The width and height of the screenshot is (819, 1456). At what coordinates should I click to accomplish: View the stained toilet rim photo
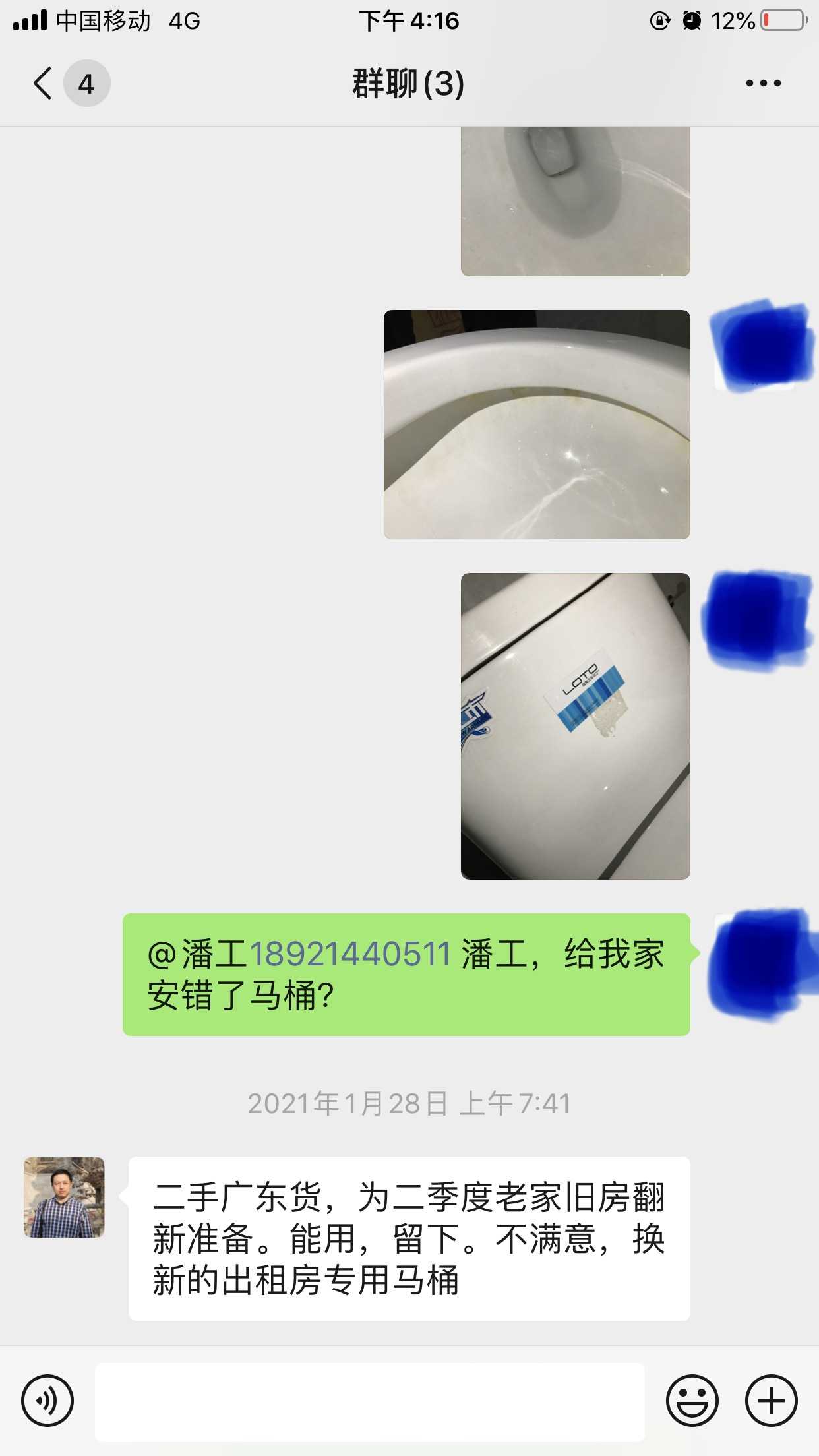pyautogui.click(x=537, y=425)
